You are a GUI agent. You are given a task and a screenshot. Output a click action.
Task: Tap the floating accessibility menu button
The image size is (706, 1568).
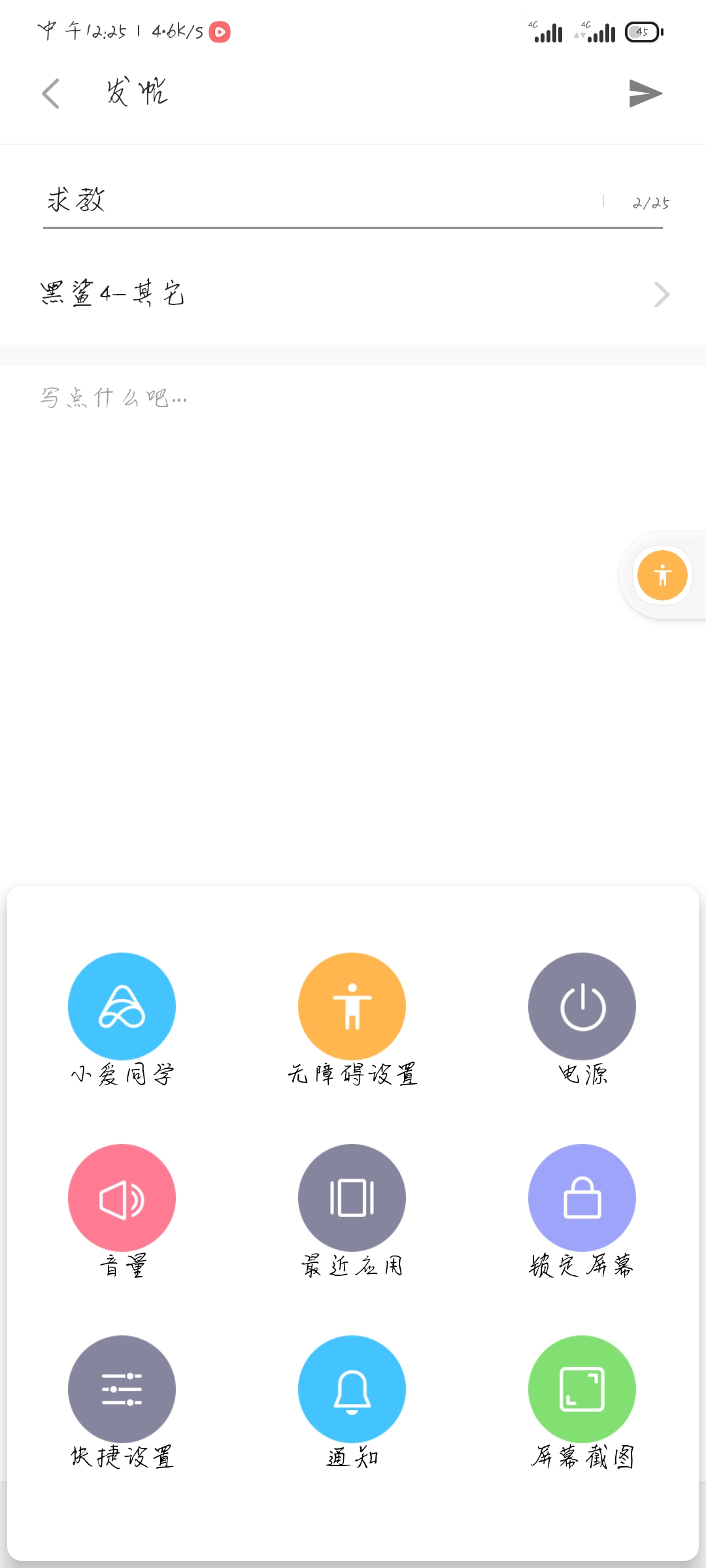[x=662, y=576]
